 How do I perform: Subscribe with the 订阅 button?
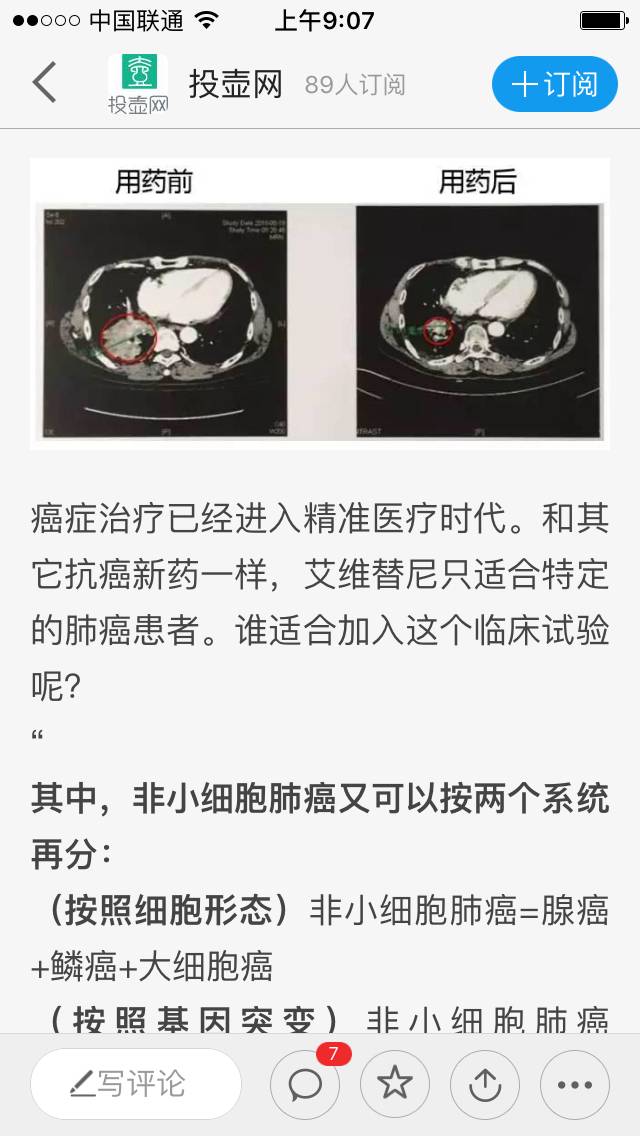(554, 84)
